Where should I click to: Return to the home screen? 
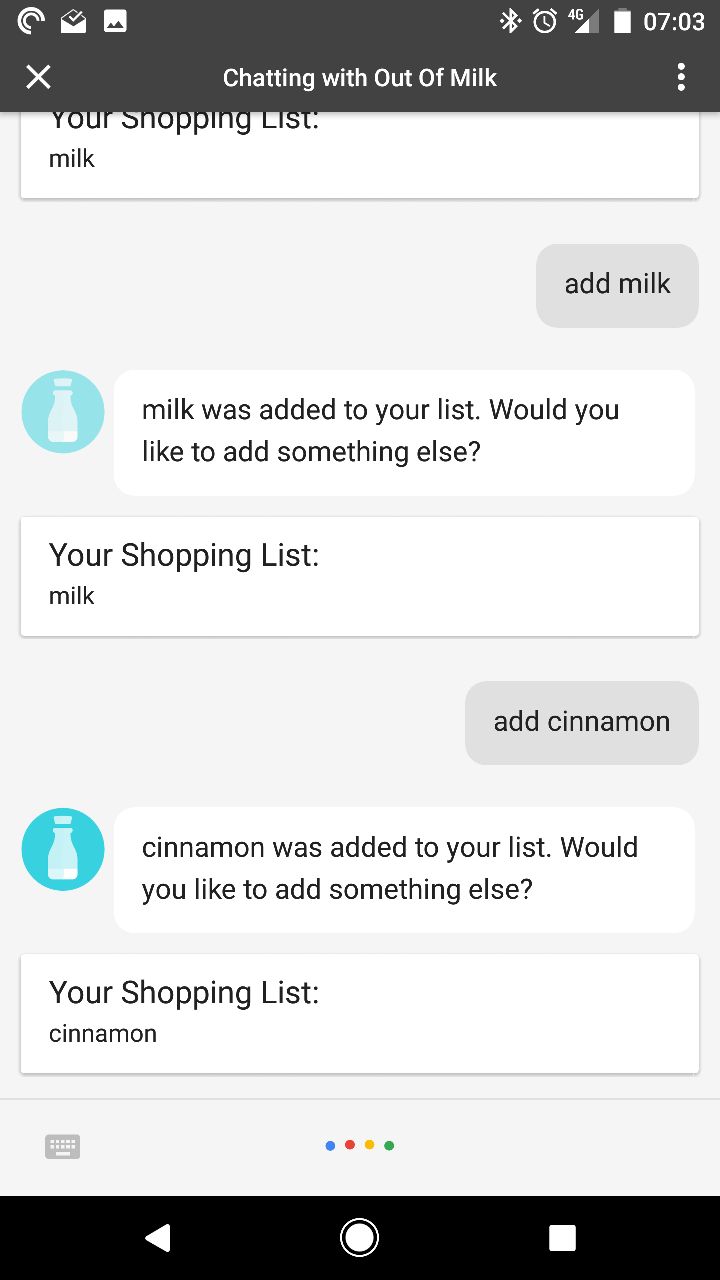click(x=360, y=1238)
